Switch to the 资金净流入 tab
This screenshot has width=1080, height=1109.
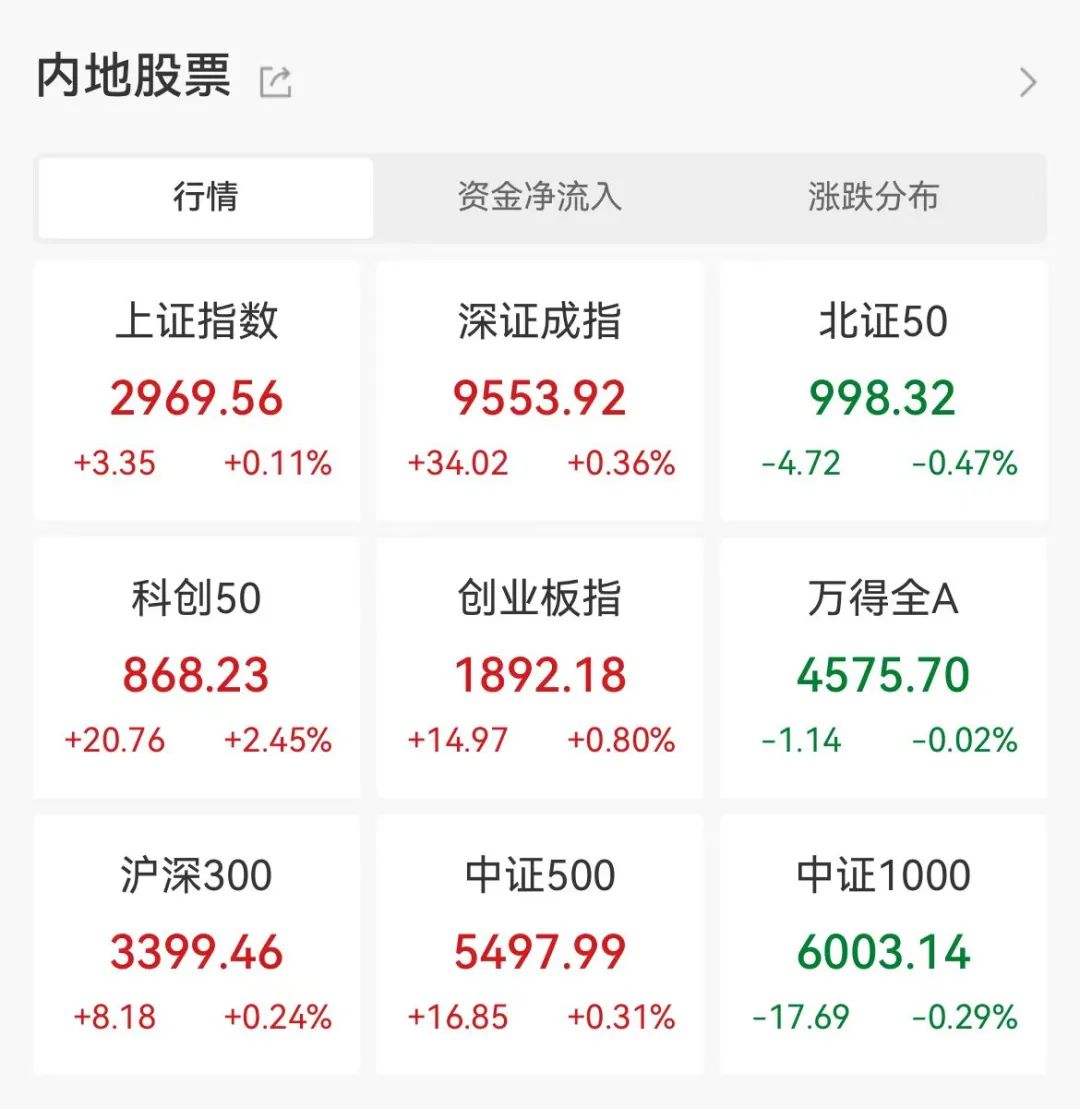[x=539, y=197]
